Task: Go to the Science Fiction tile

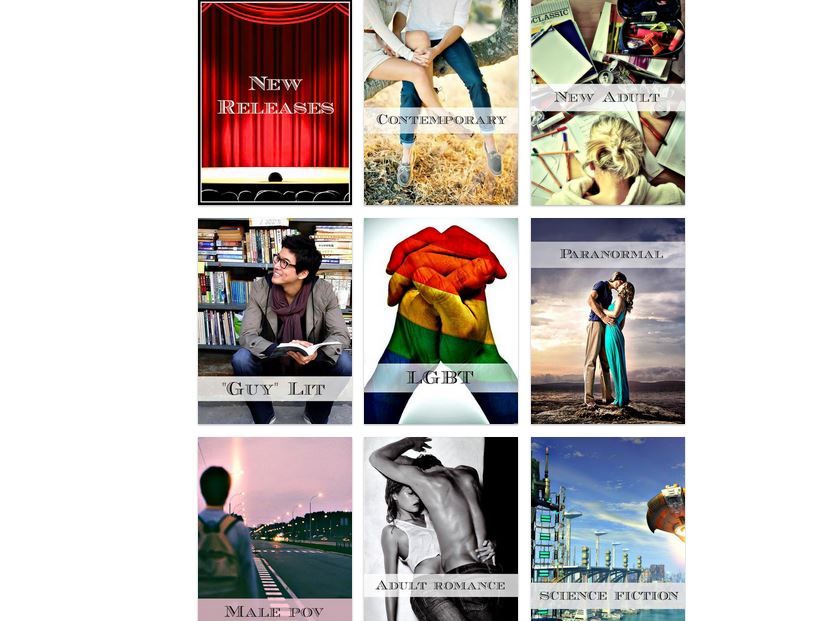Action: (x=608, y=529)
